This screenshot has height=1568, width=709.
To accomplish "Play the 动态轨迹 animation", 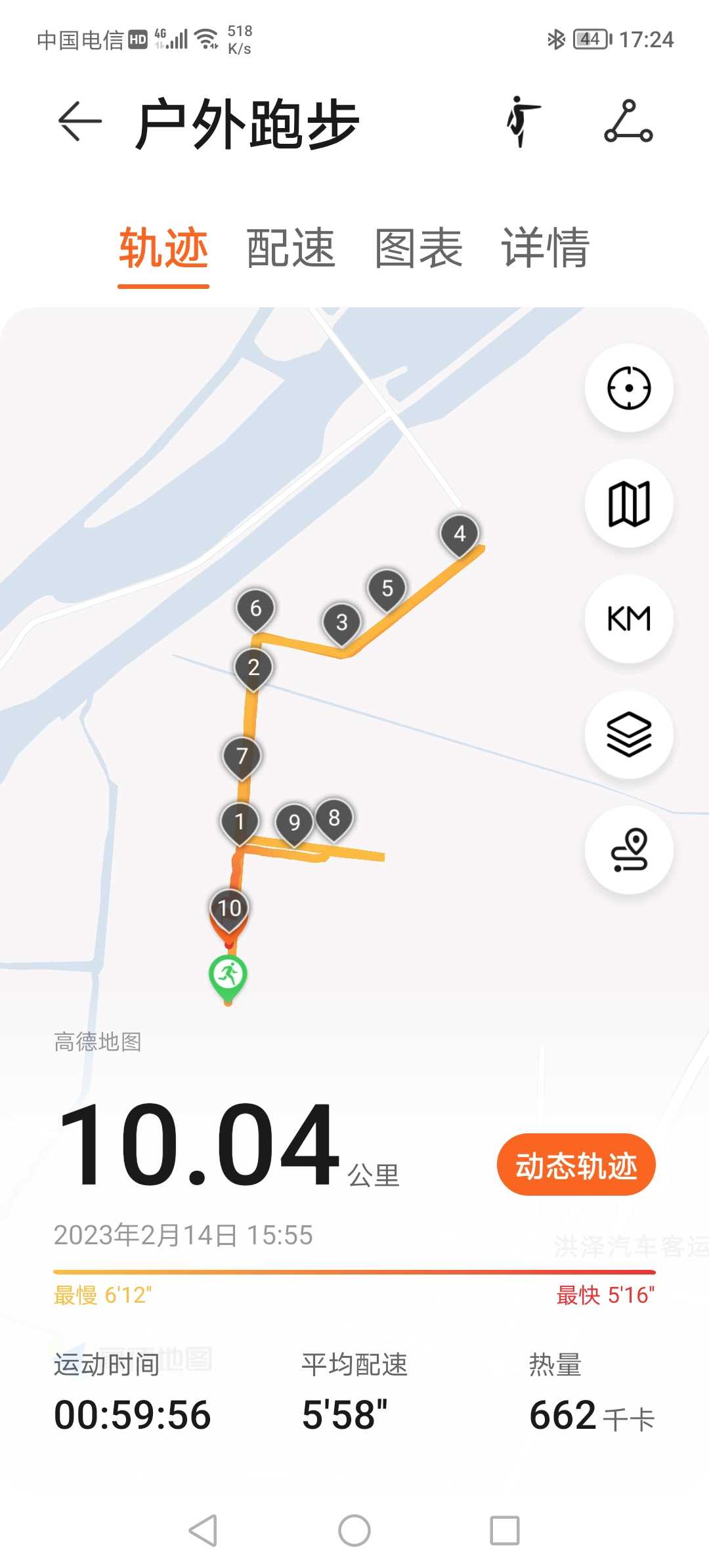I will (576, 1165).
